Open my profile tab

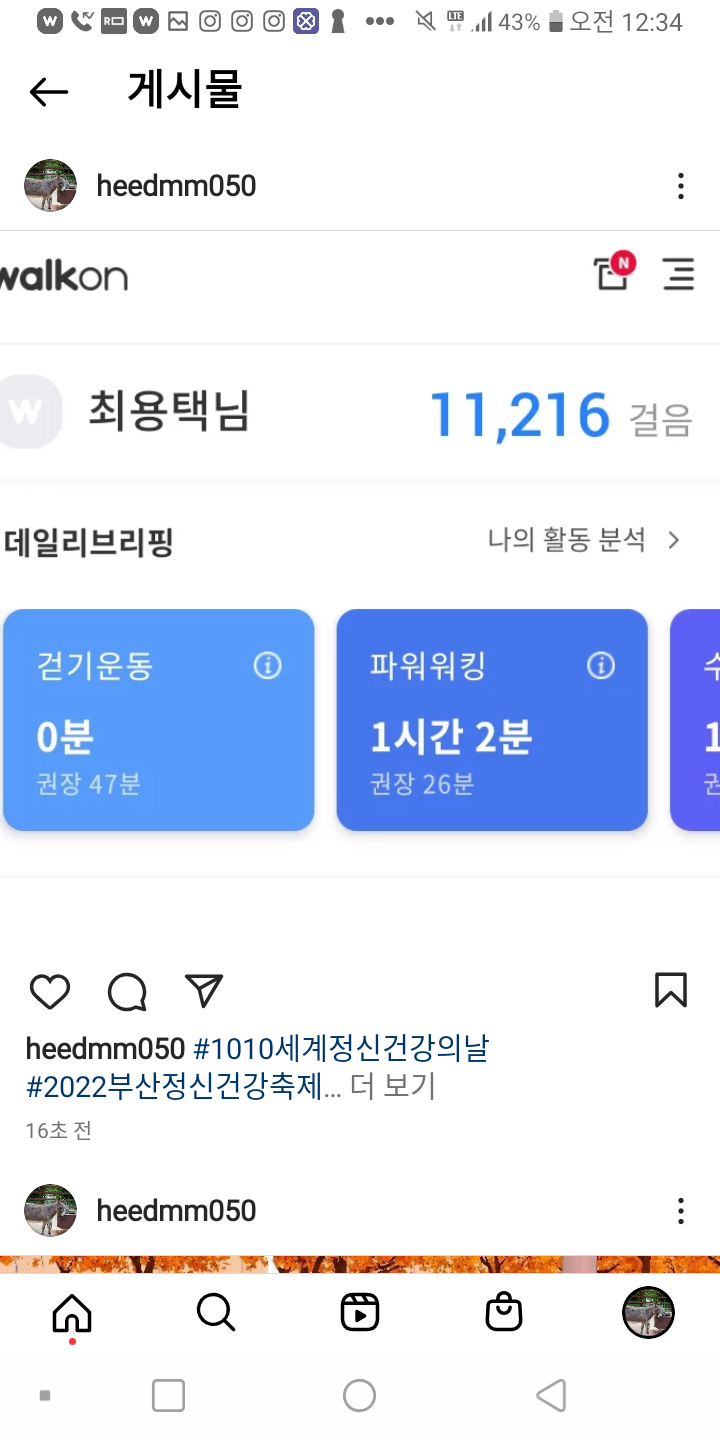(648, 1312)
